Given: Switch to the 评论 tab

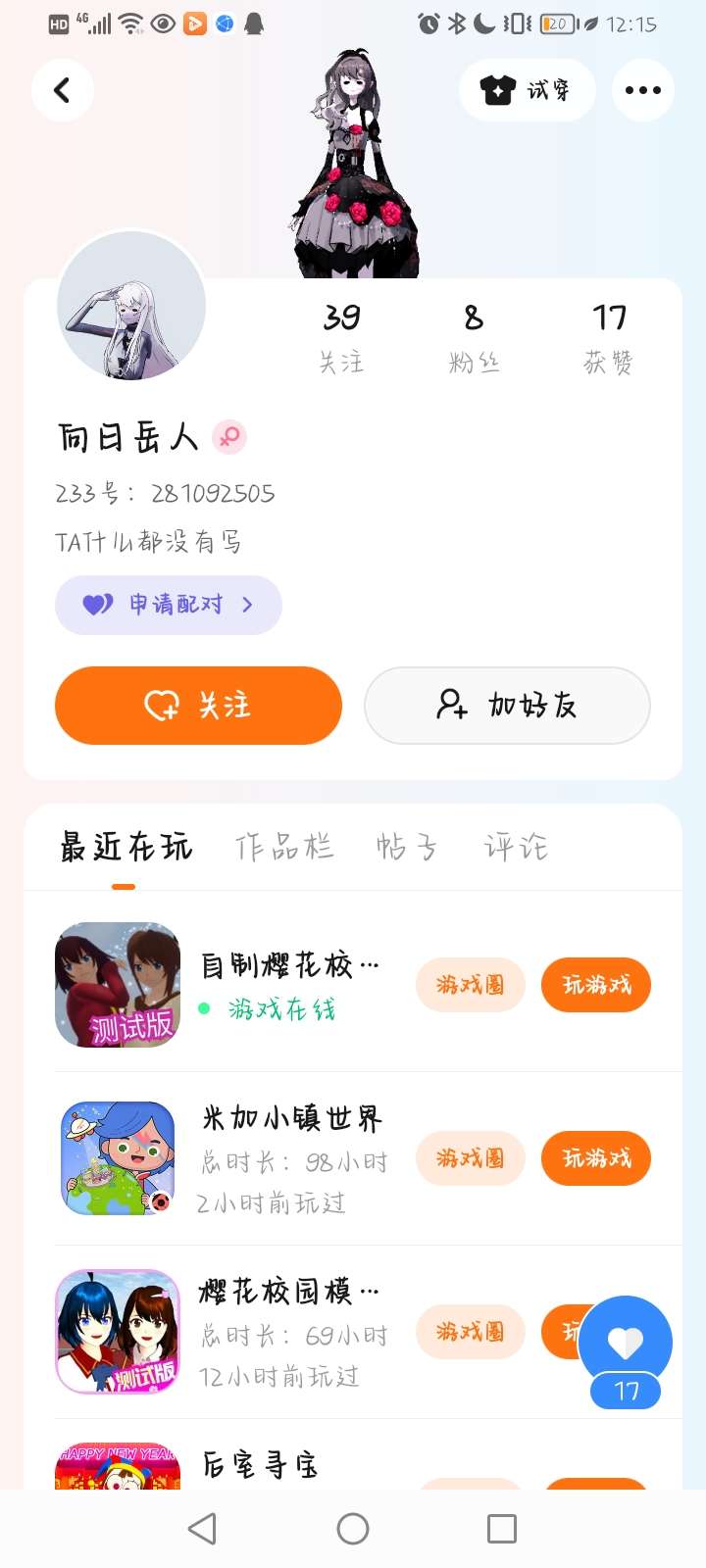Looking at the screenshot, I should (x=516, y=847).
